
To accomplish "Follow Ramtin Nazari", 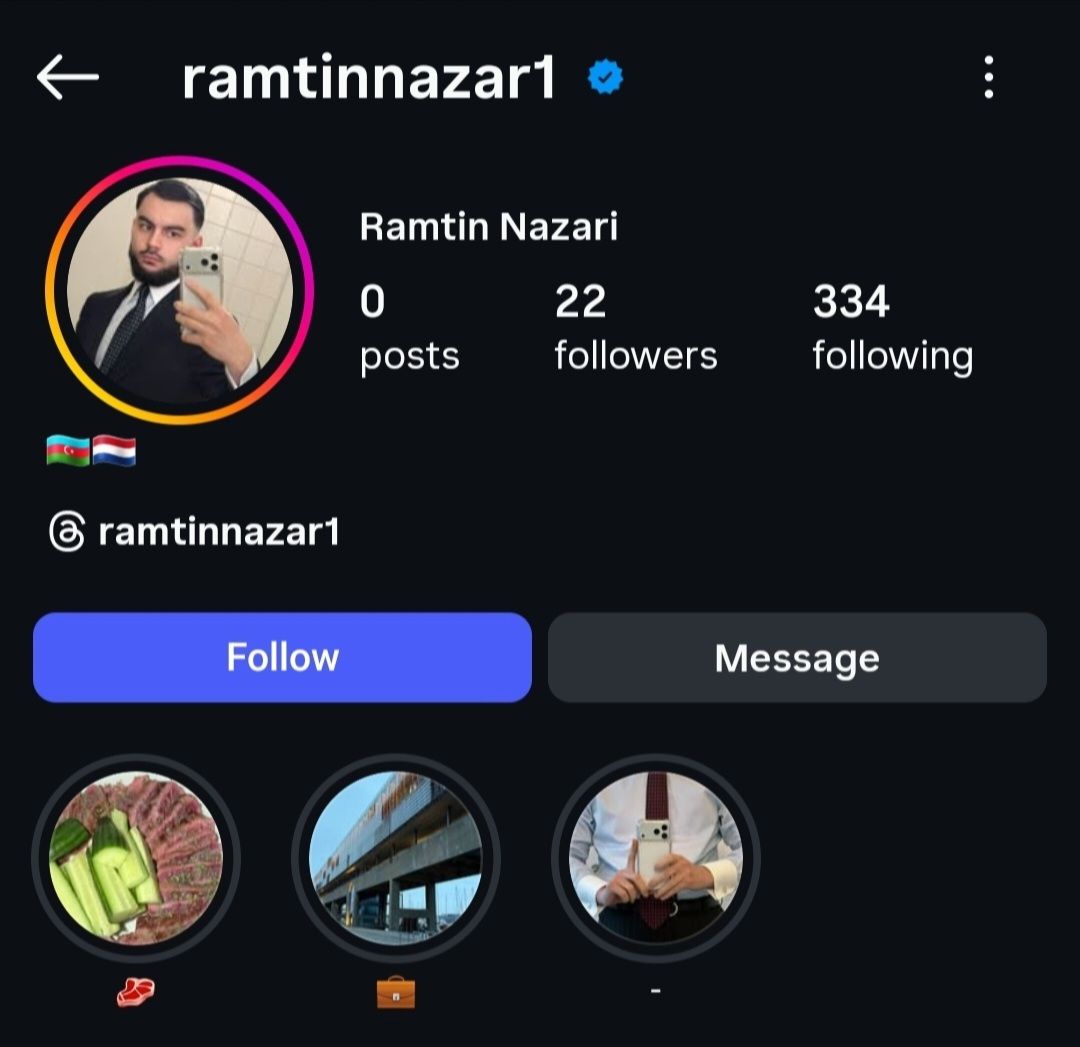I will point(282,658).
